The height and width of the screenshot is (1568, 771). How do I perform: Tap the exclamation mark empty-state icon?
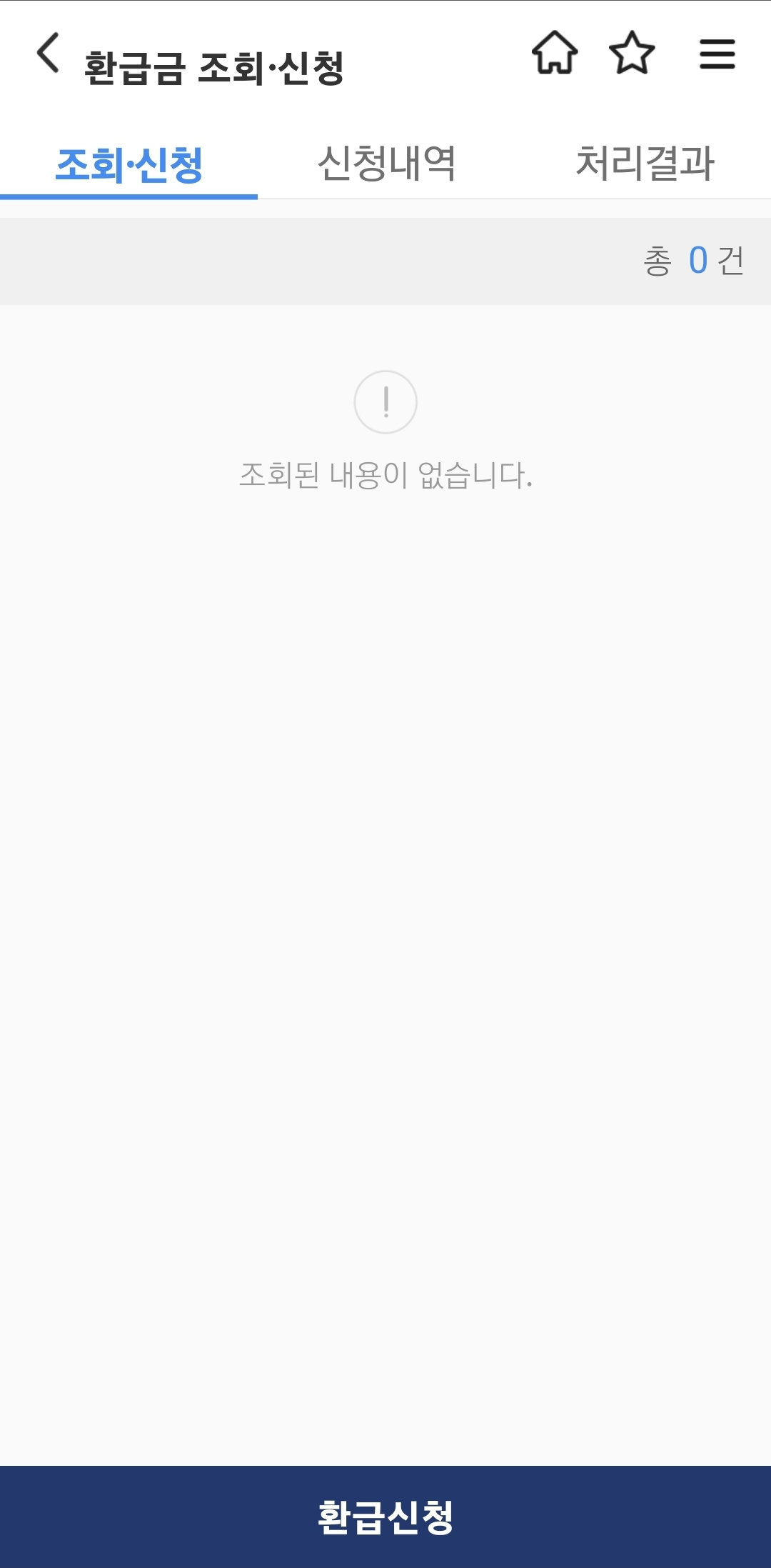[x=386, y=402]
